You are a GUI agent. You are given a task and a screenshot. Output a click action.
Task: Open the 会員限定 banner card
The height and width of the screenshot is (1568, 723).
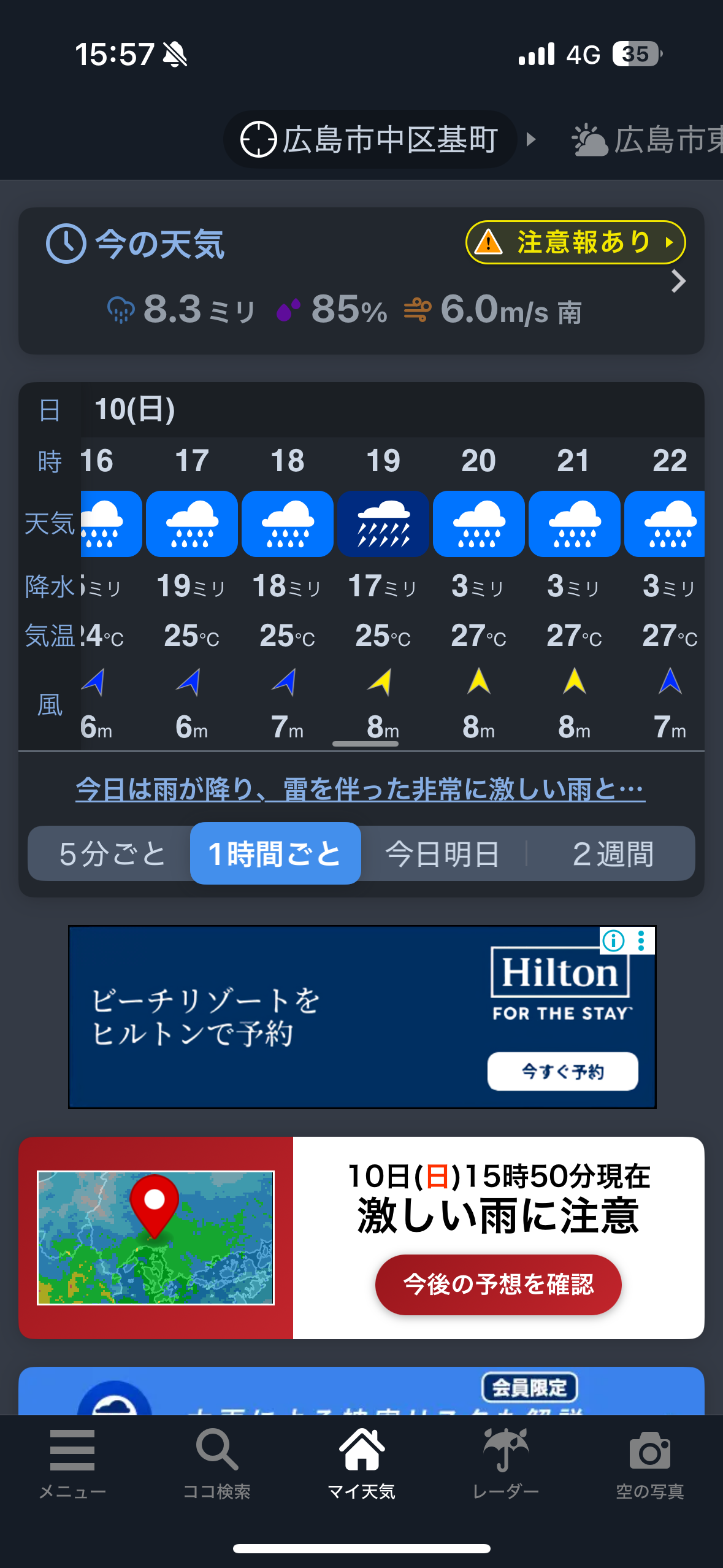point(361,1391)
